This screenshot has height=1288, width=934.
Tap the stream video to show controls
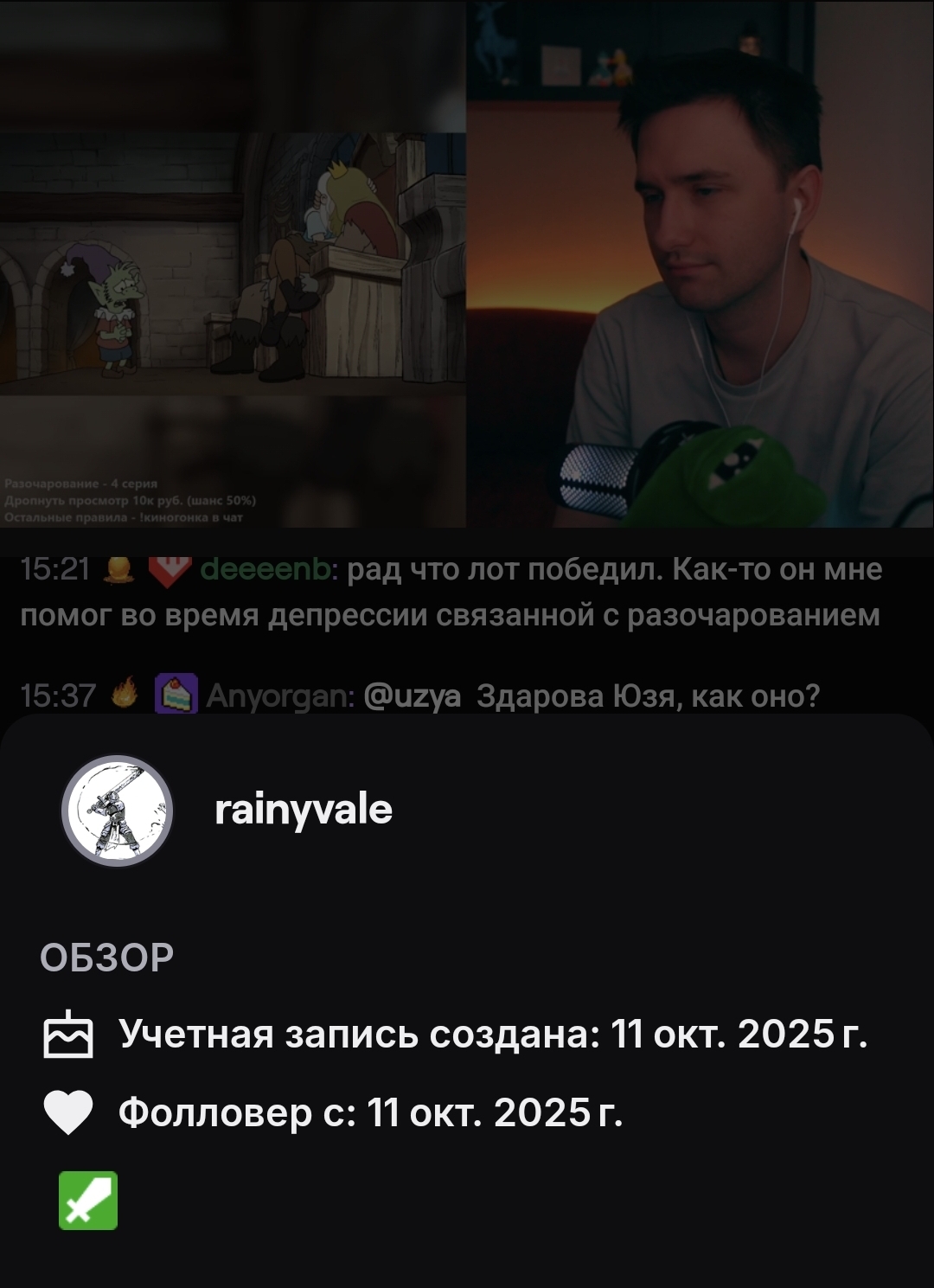467,264
